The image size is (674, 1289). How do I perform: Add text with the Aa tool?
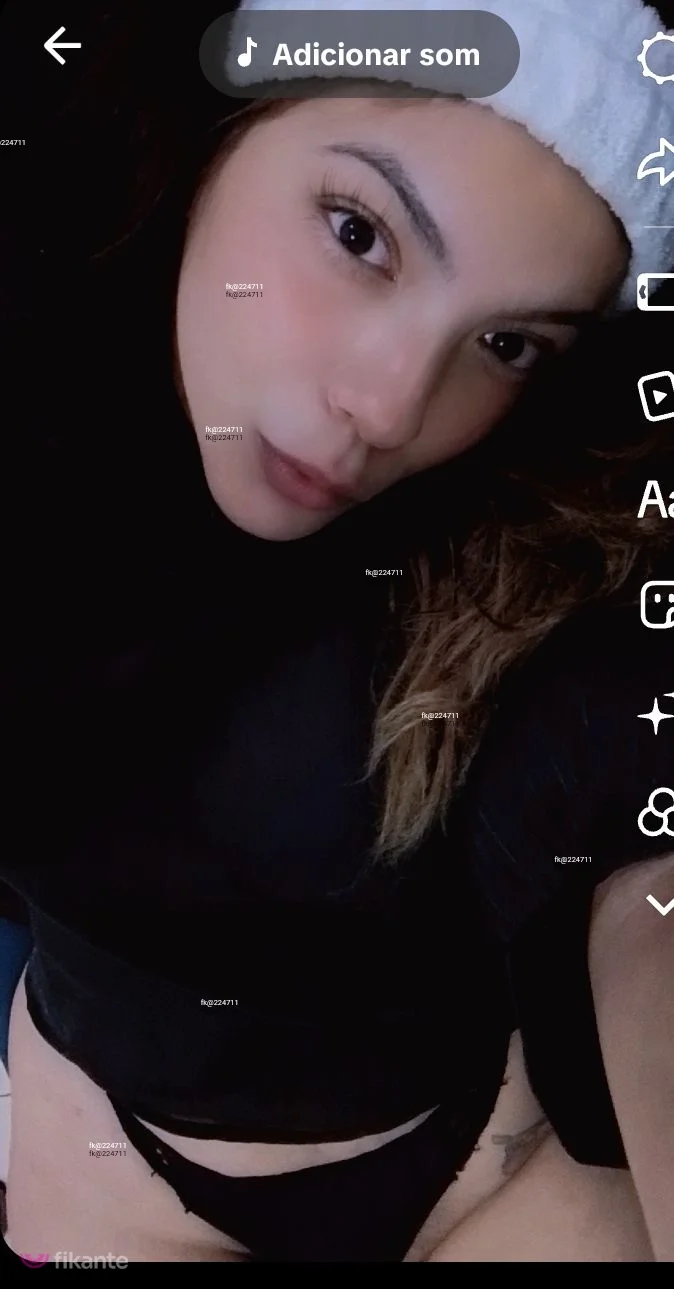click(656, 499)
